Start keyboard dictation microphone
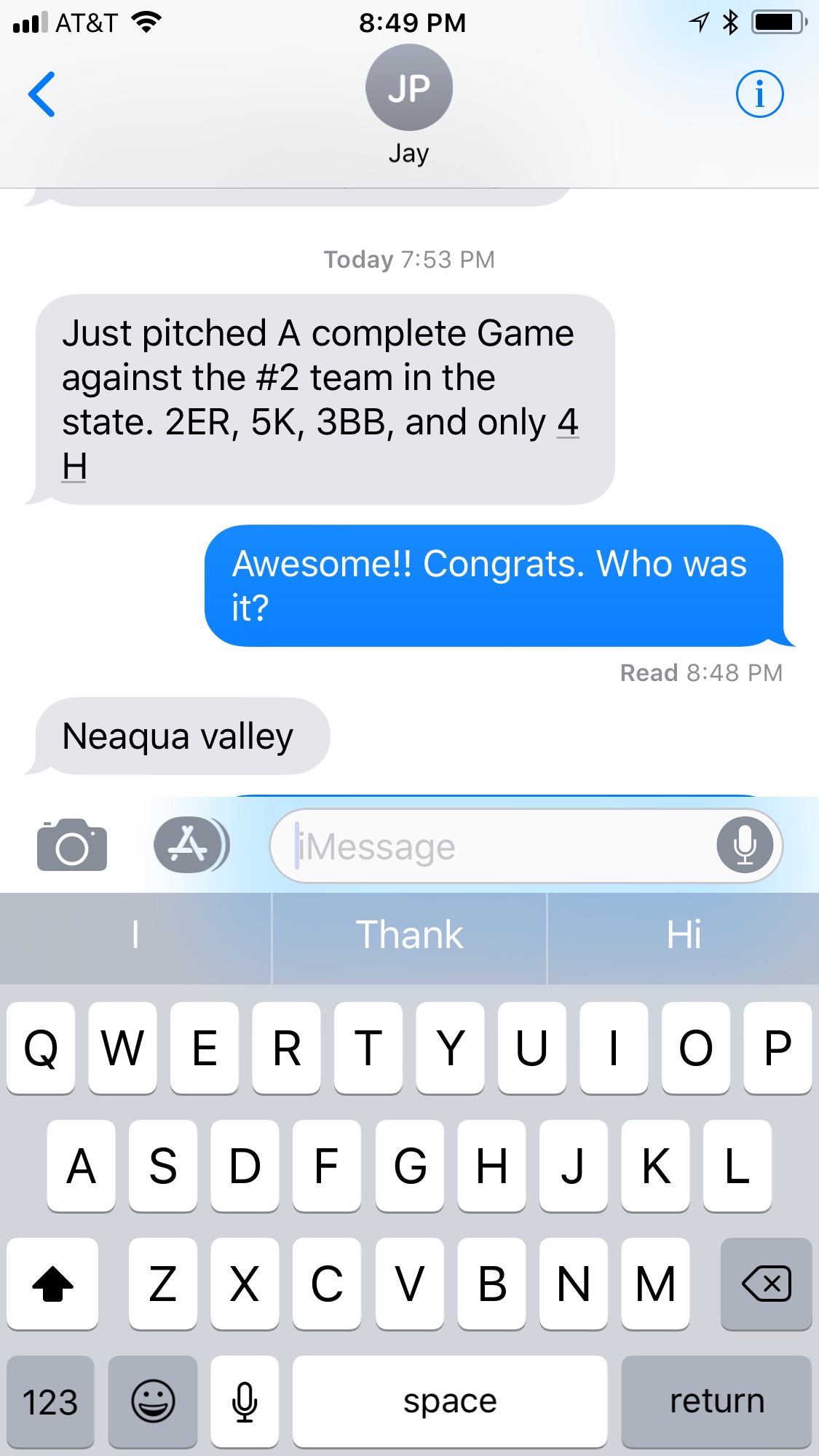819x1456 pixels. point(245,1401)
